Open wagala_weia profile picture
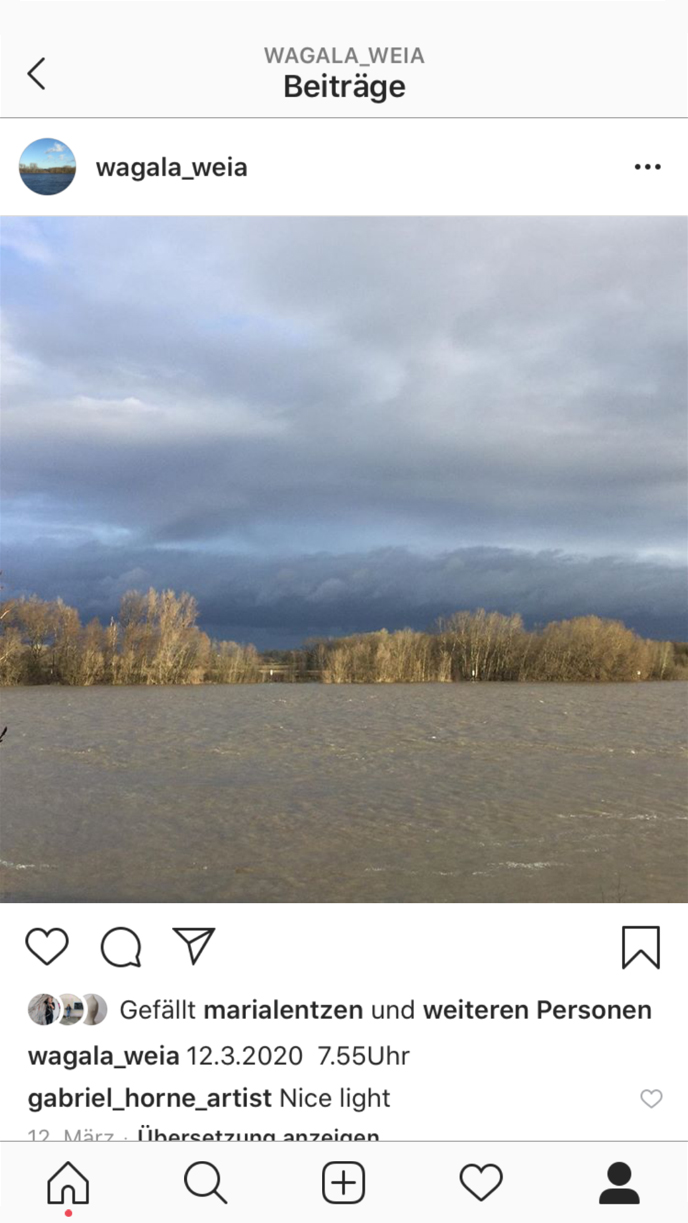Screen dimensions: 688x1223 pos(47,167)
